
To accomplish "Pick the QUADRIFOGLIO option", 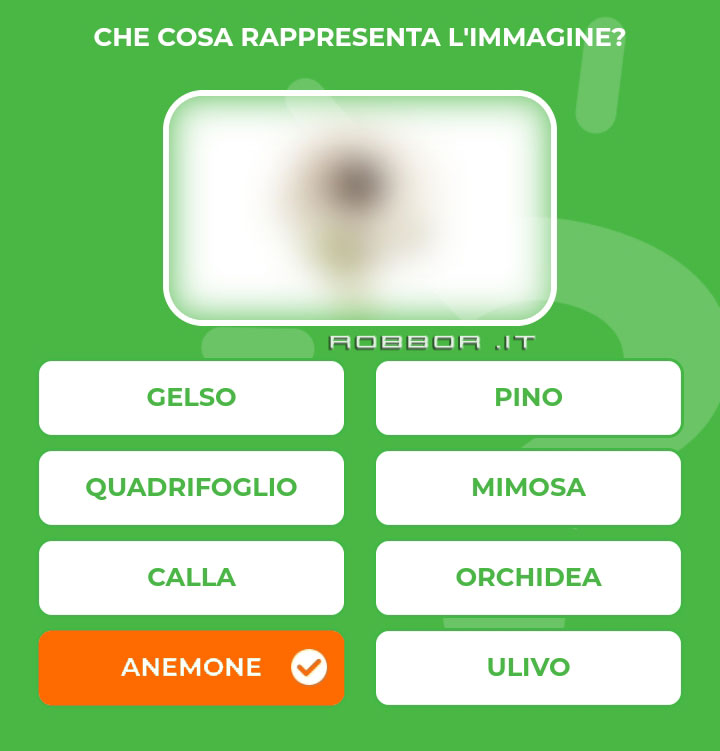I will coord(191,488).
